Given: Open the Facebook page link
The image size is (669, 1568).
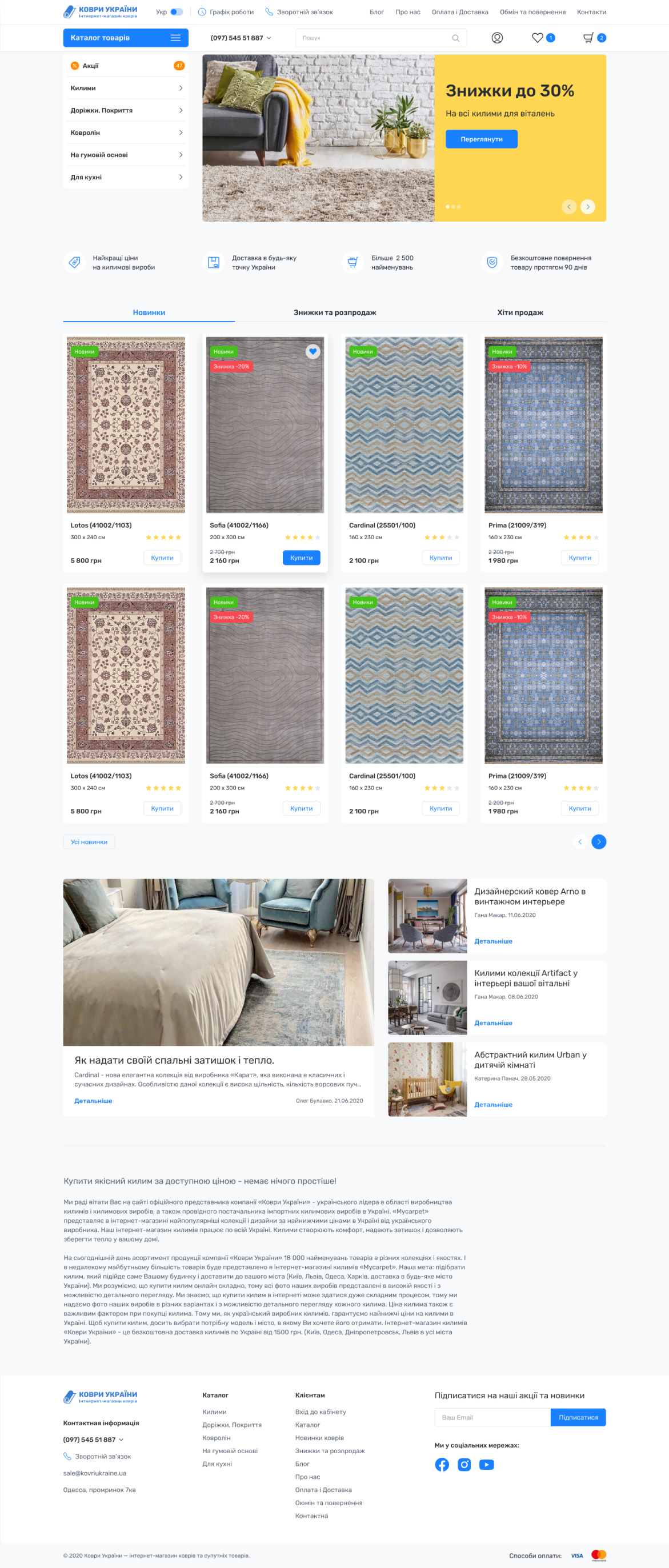Looking at the screenshot, I should [442, 1465].
